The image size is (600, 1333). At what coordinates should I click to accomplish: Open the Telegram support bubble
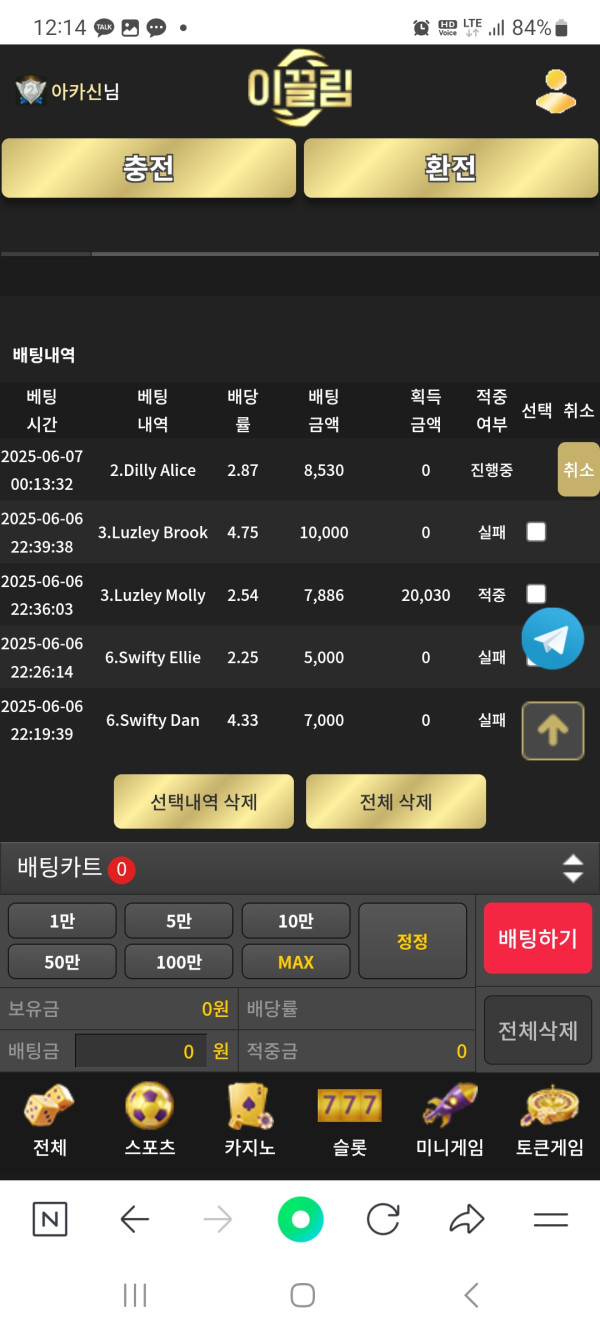[552, 639]
